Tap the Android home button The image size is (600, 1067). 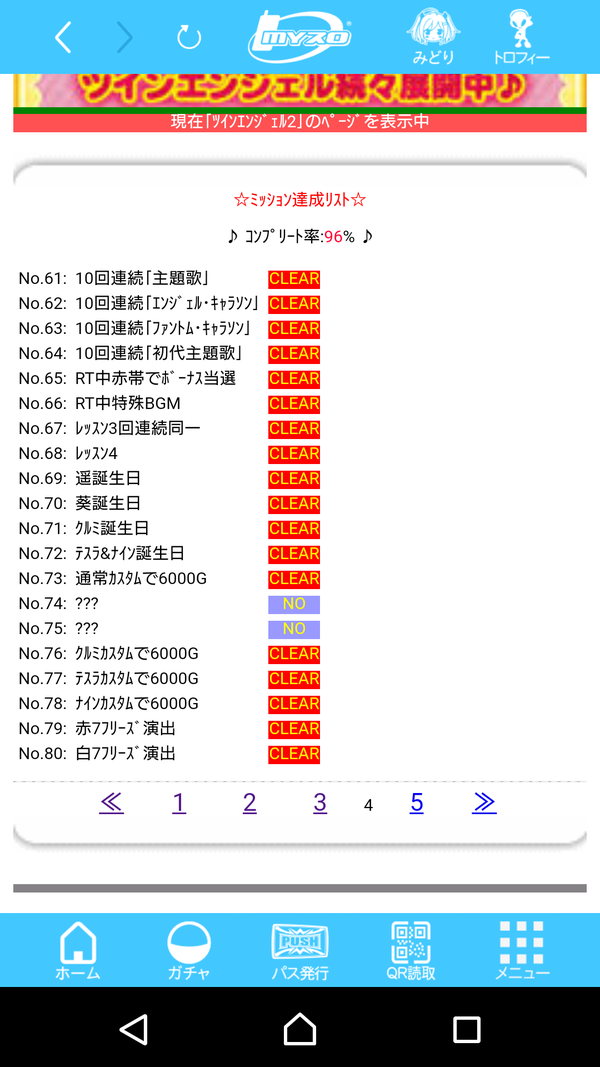[300, 1029]
